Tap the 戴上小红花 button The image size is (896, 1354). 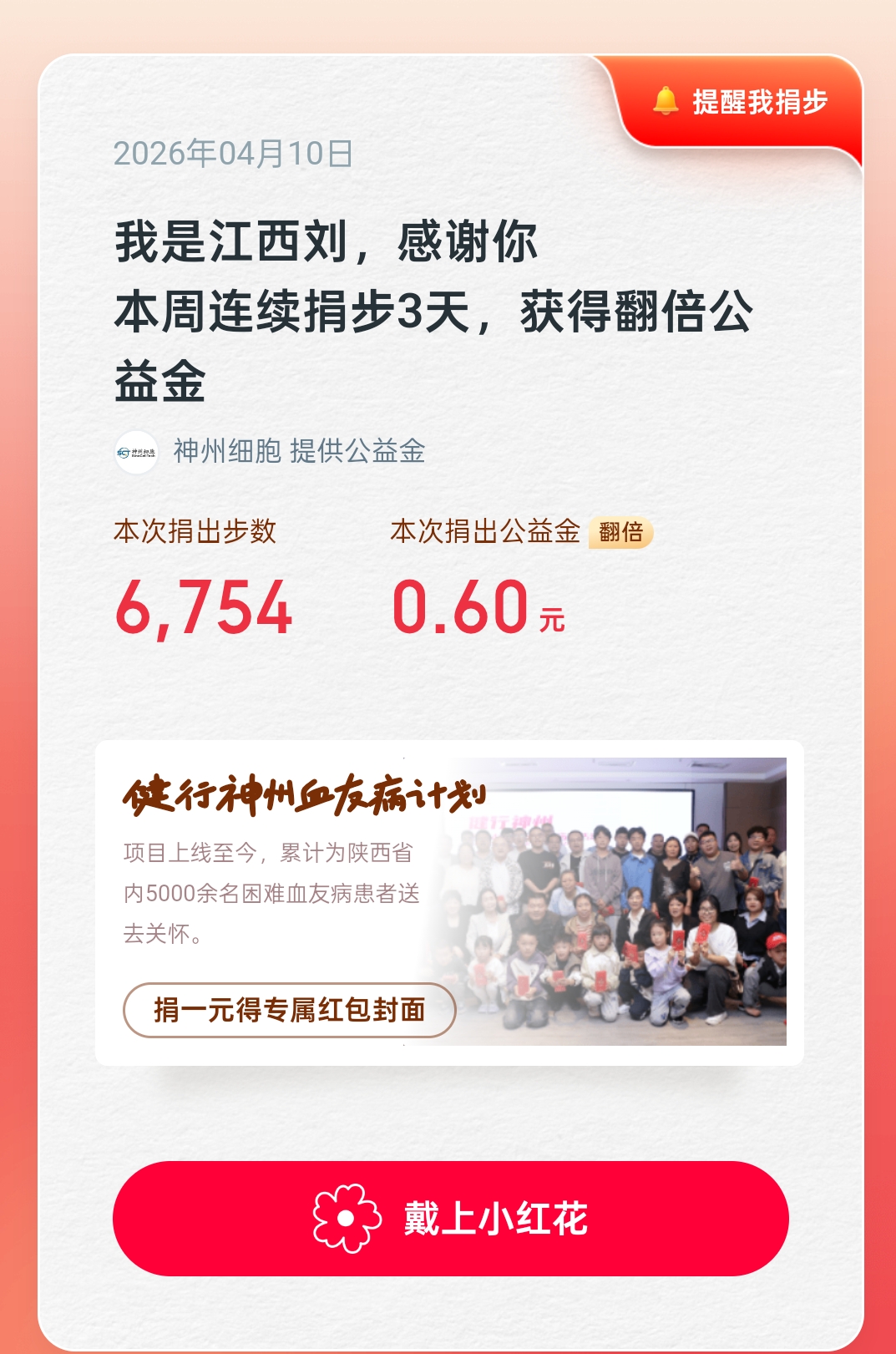(x=451, y=1218)
